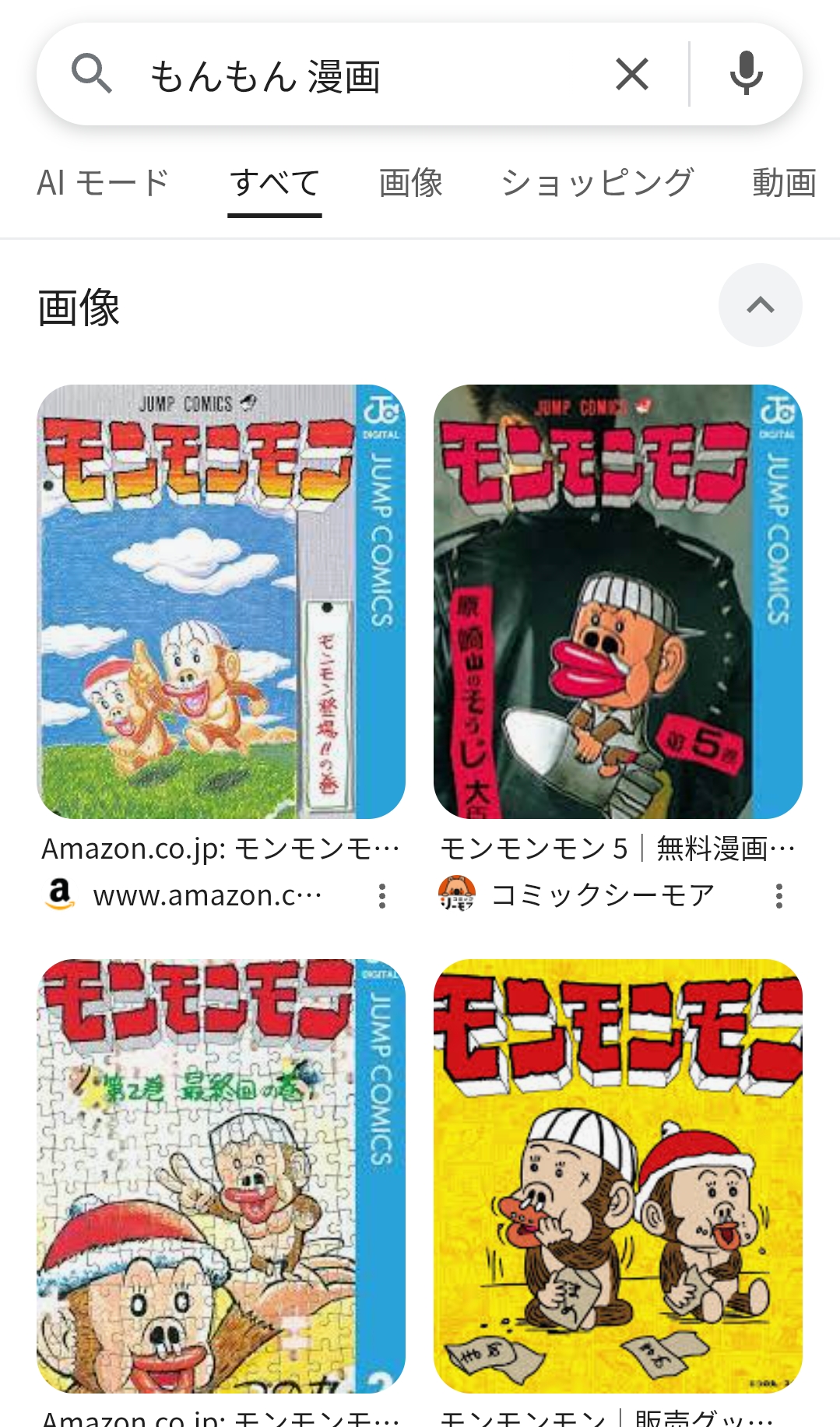The width and height of the screenshot is (840, 1427).
Task: Open the yellow モンモンモン cover image
Action: click(x=617, y=1176)
